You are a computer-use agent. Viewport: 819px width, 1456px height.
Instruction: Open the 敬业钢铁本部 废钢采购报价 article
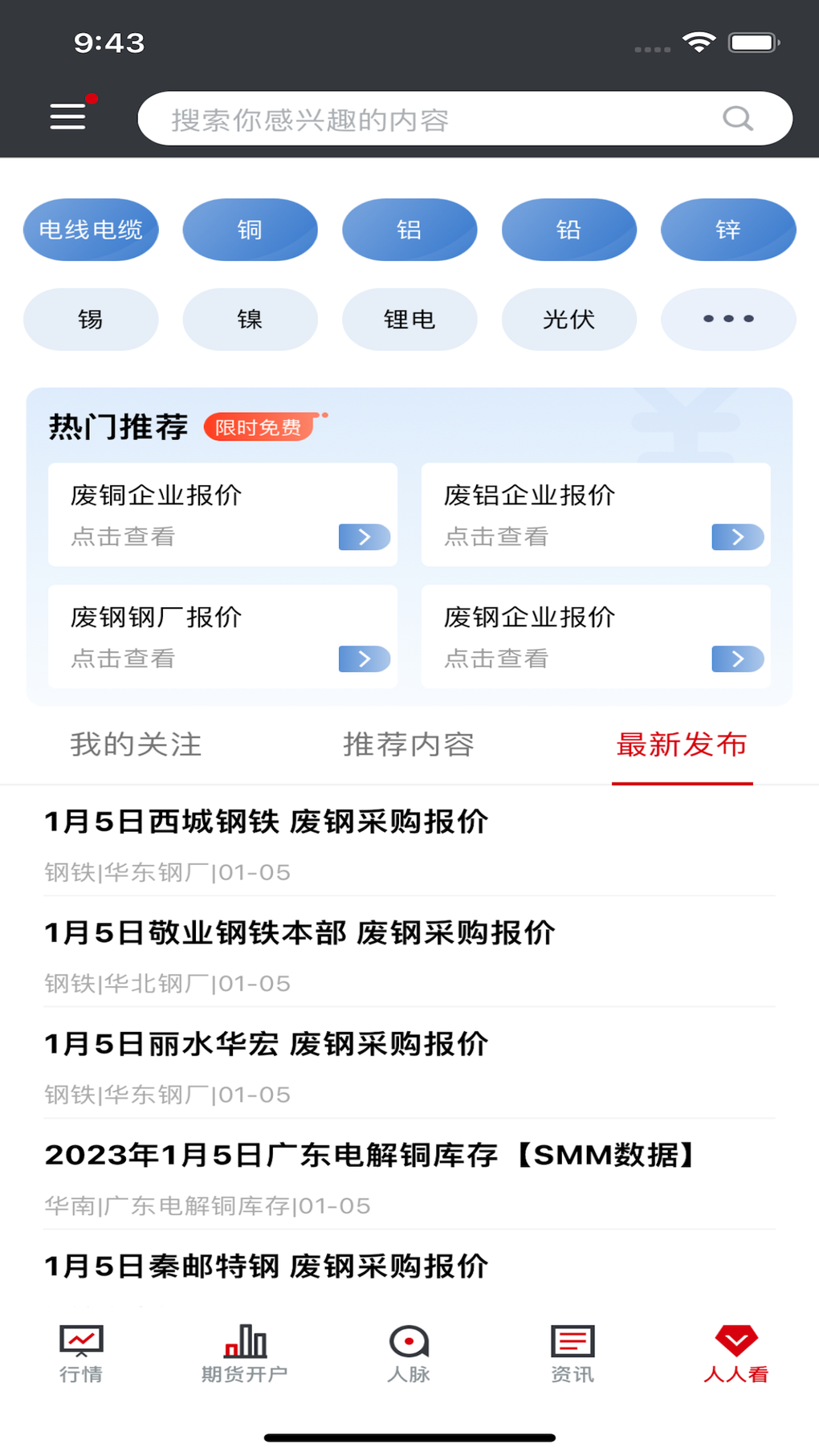[299, 933]
